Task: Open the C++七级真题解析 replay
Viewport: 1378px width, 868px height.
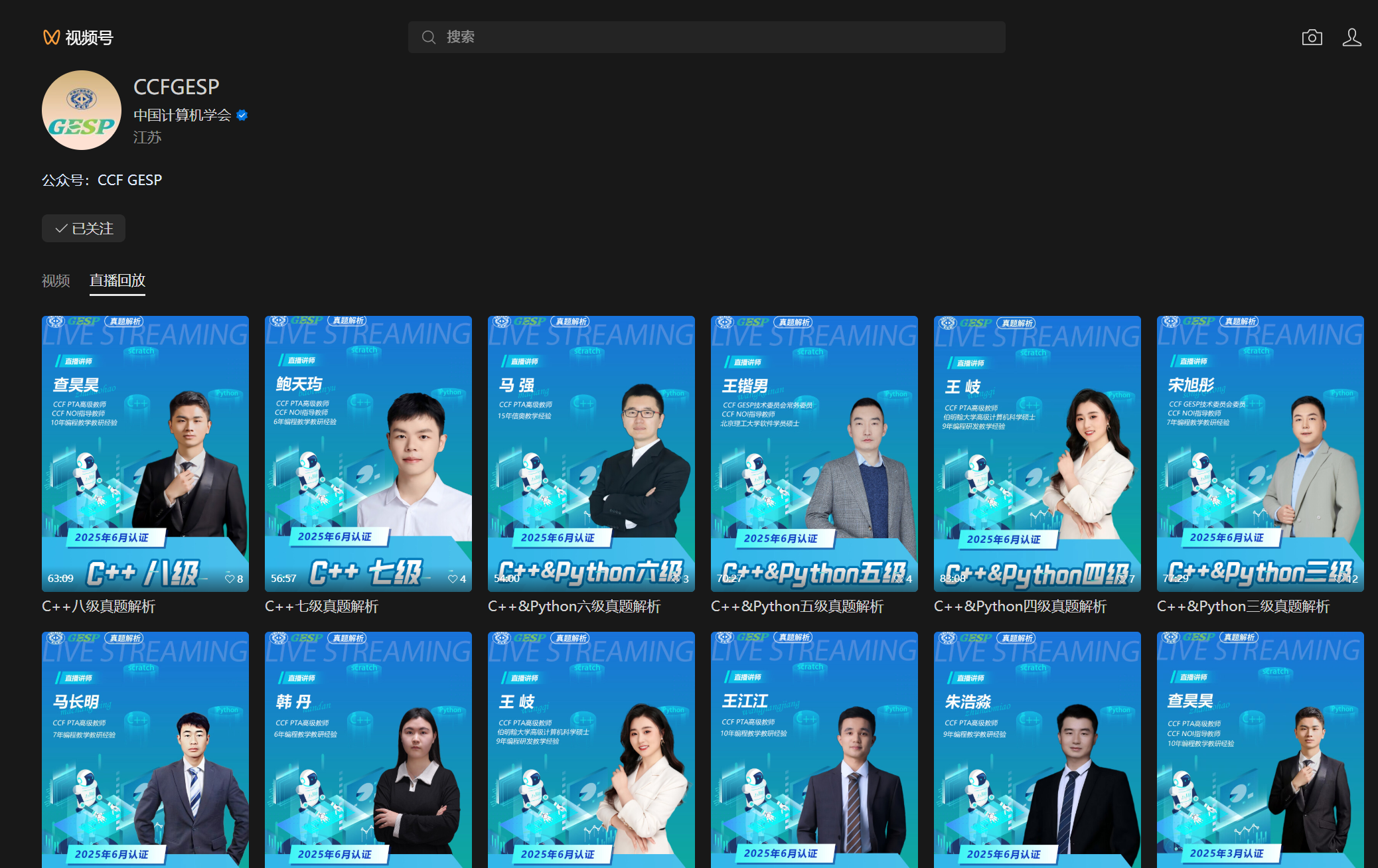Action: 368,453
